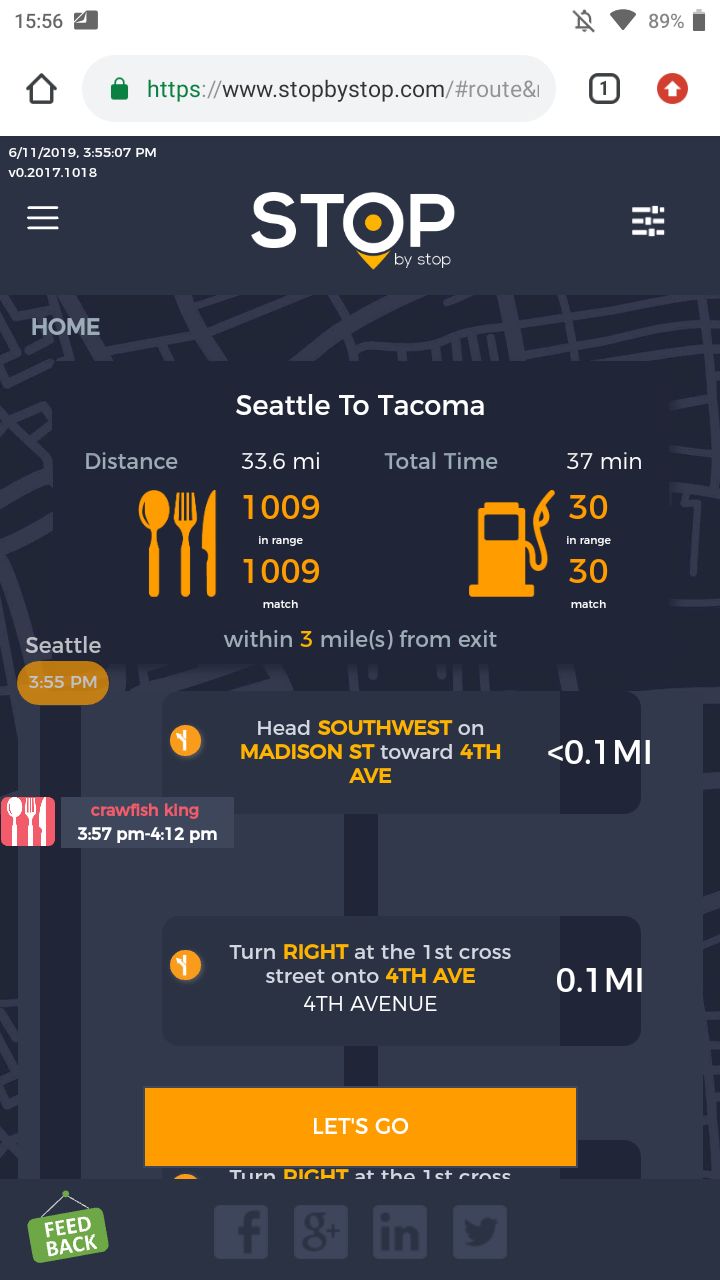Share on LinkedIn
Screen dimensions: 720x1280
[400, 1232]
